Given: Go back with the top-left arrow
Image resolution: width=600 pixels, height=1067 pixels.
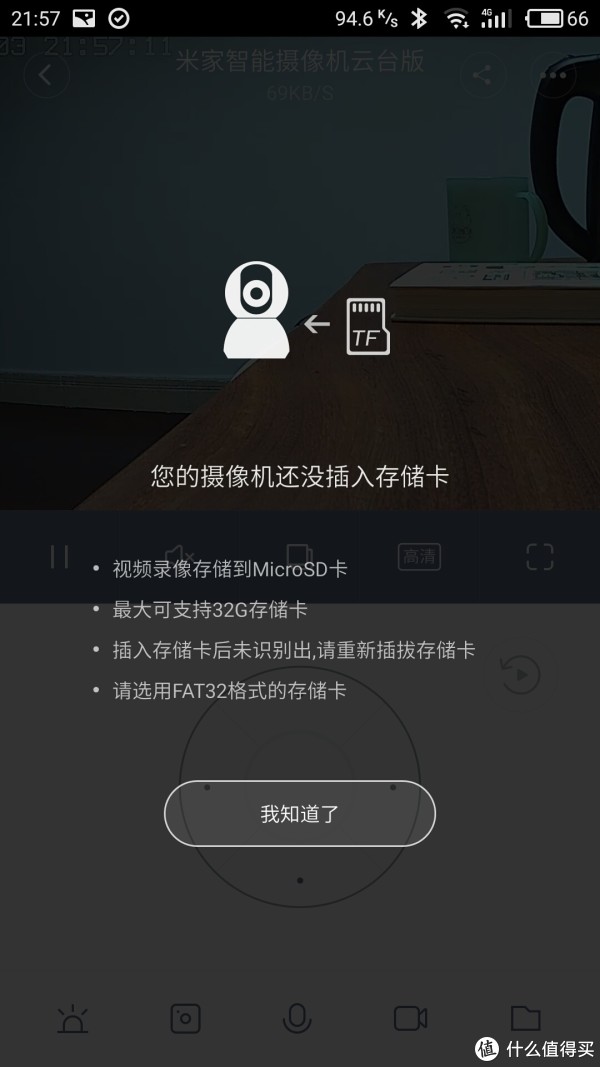Looking at the screenshot, I should pos(45,75).
